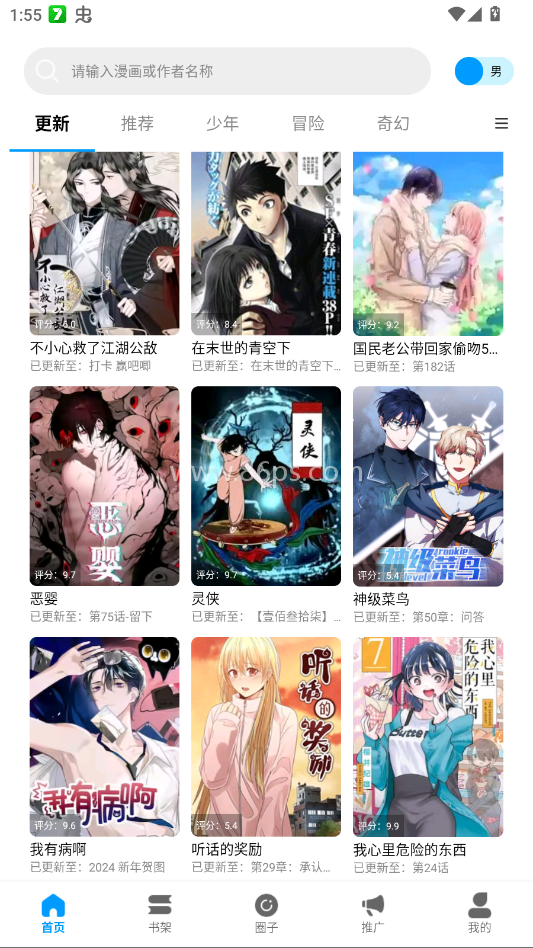Switch to the 推荐 tab

pyautogui.click(x=137, y=123)
